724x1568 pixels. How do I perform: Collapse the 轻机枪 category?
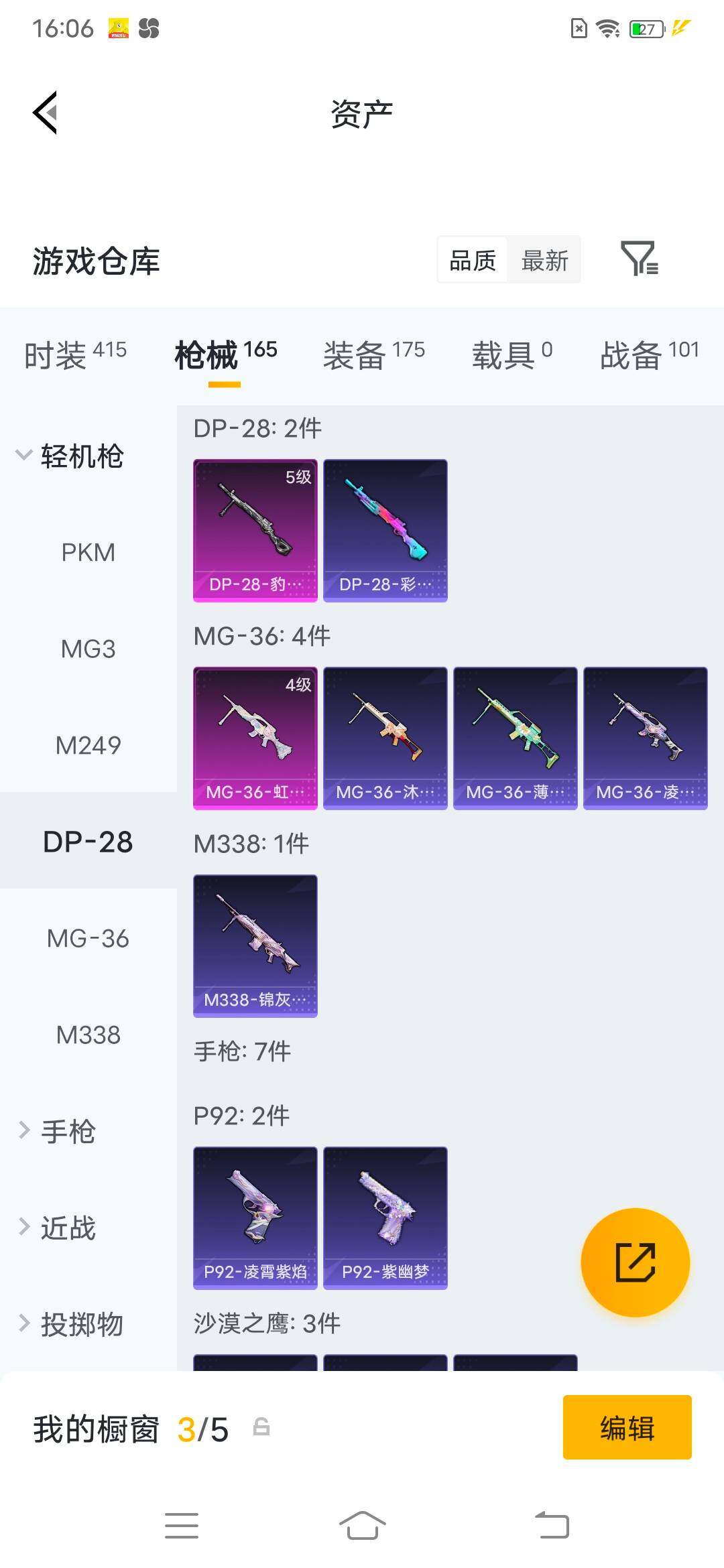point(70,456)
